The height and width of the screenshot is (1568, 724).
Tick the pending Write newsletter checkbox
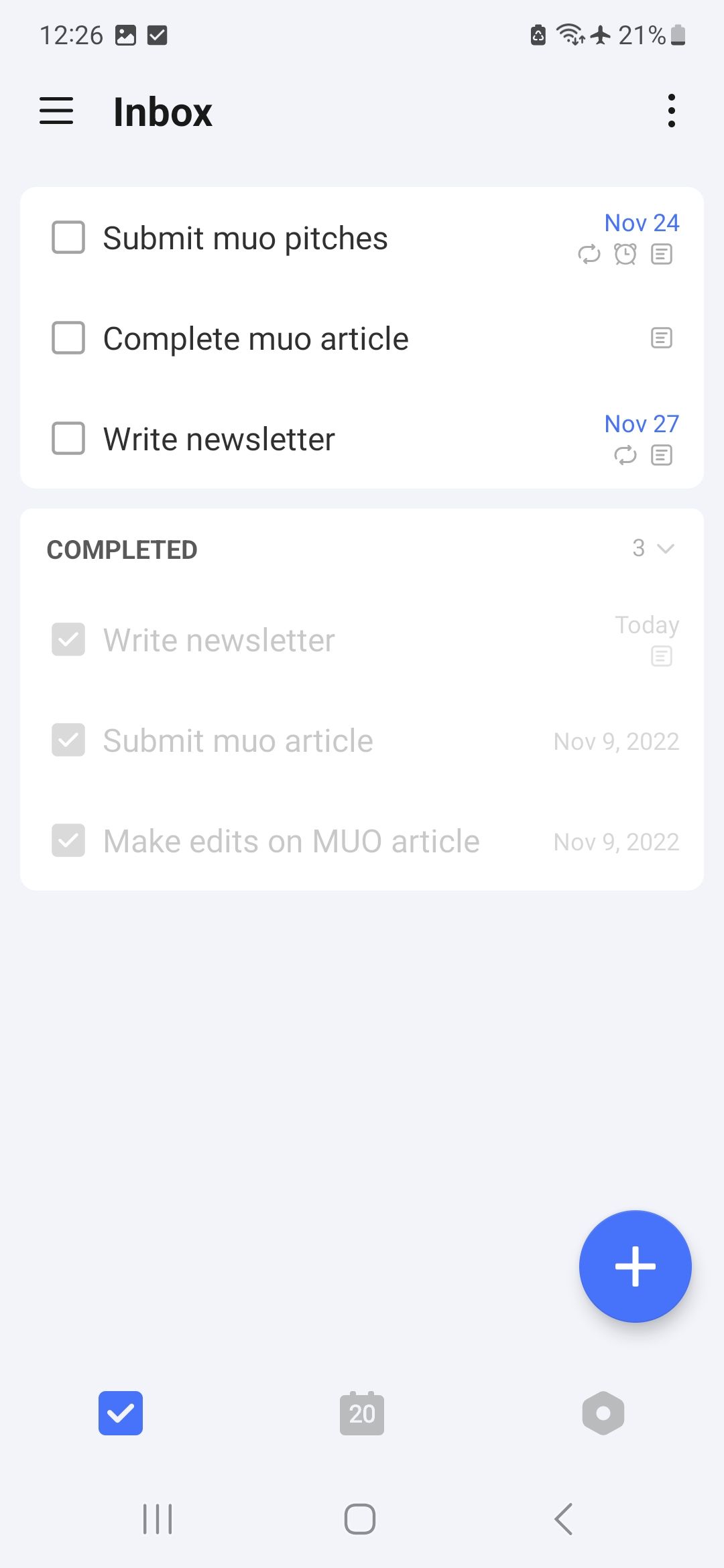click(68, 438)
